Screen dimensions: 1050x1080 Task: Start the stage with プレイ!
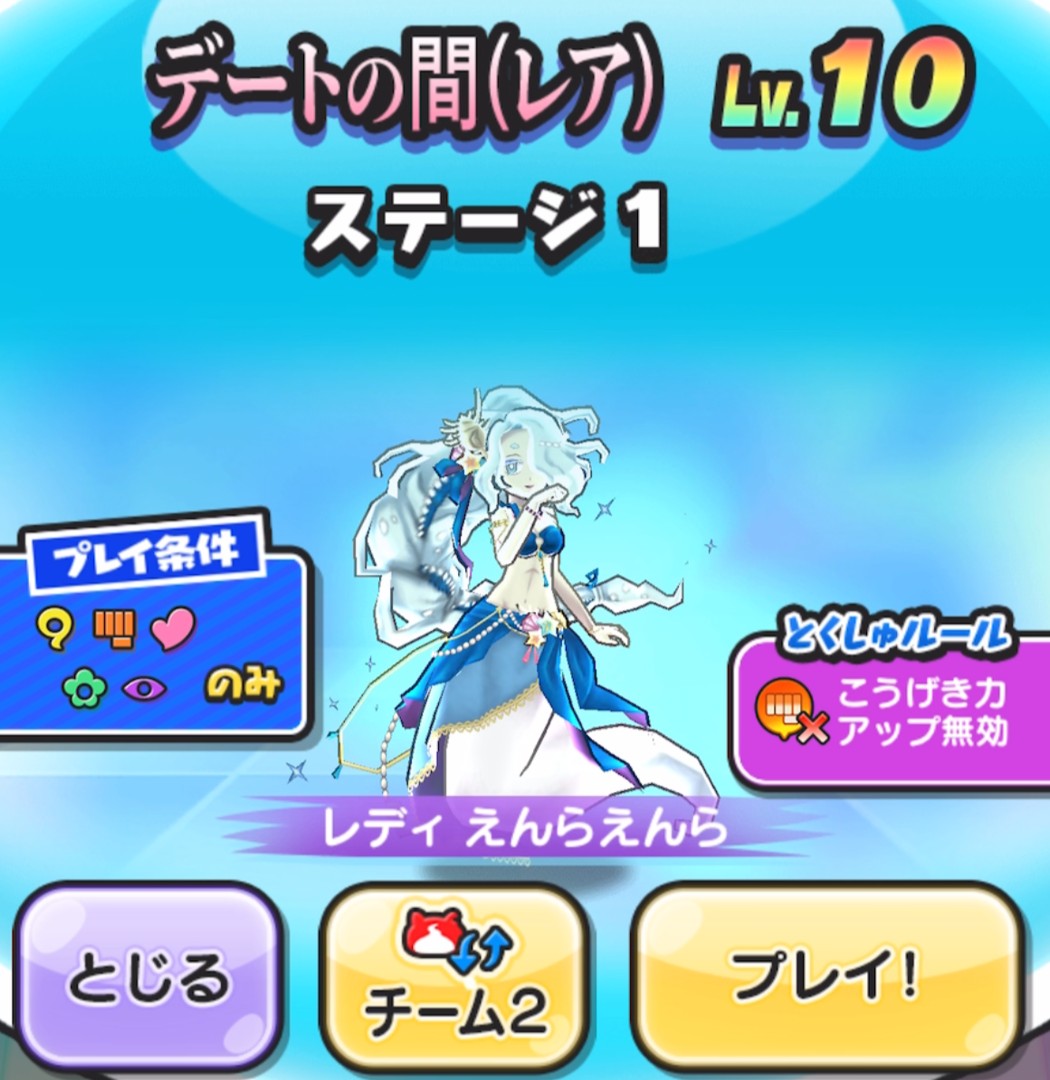[x=825, y=975]
